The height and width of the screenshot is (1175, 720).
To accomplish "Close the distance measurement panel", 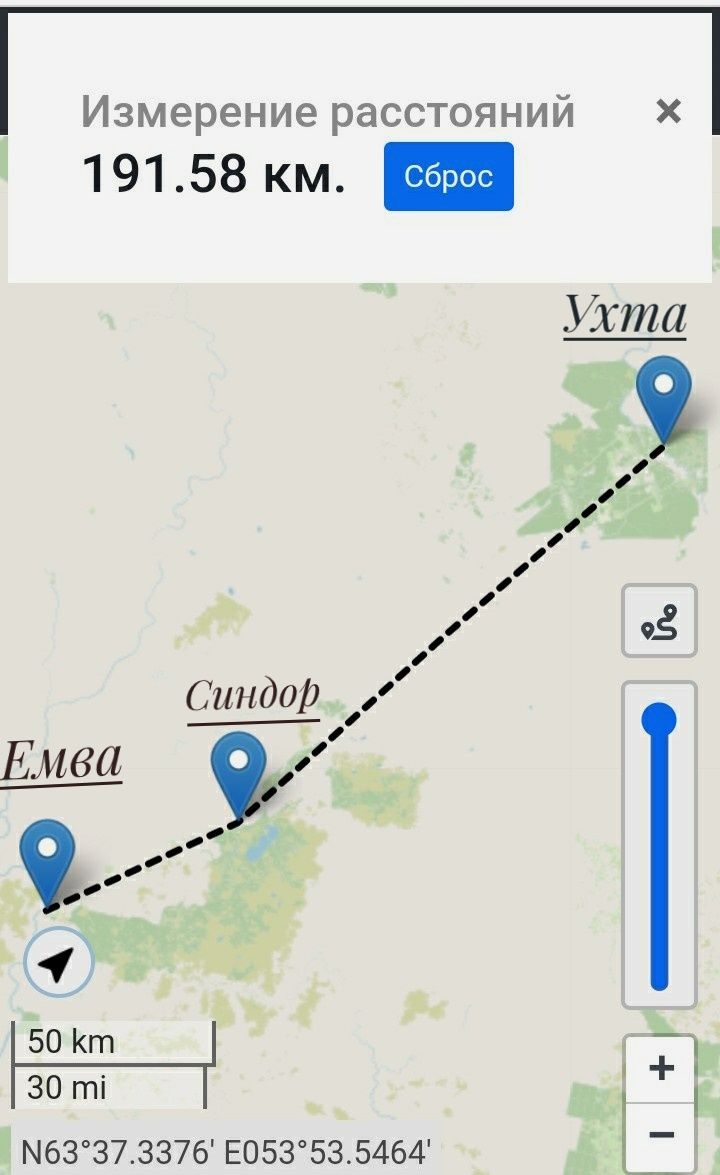I will click(668, 111).
